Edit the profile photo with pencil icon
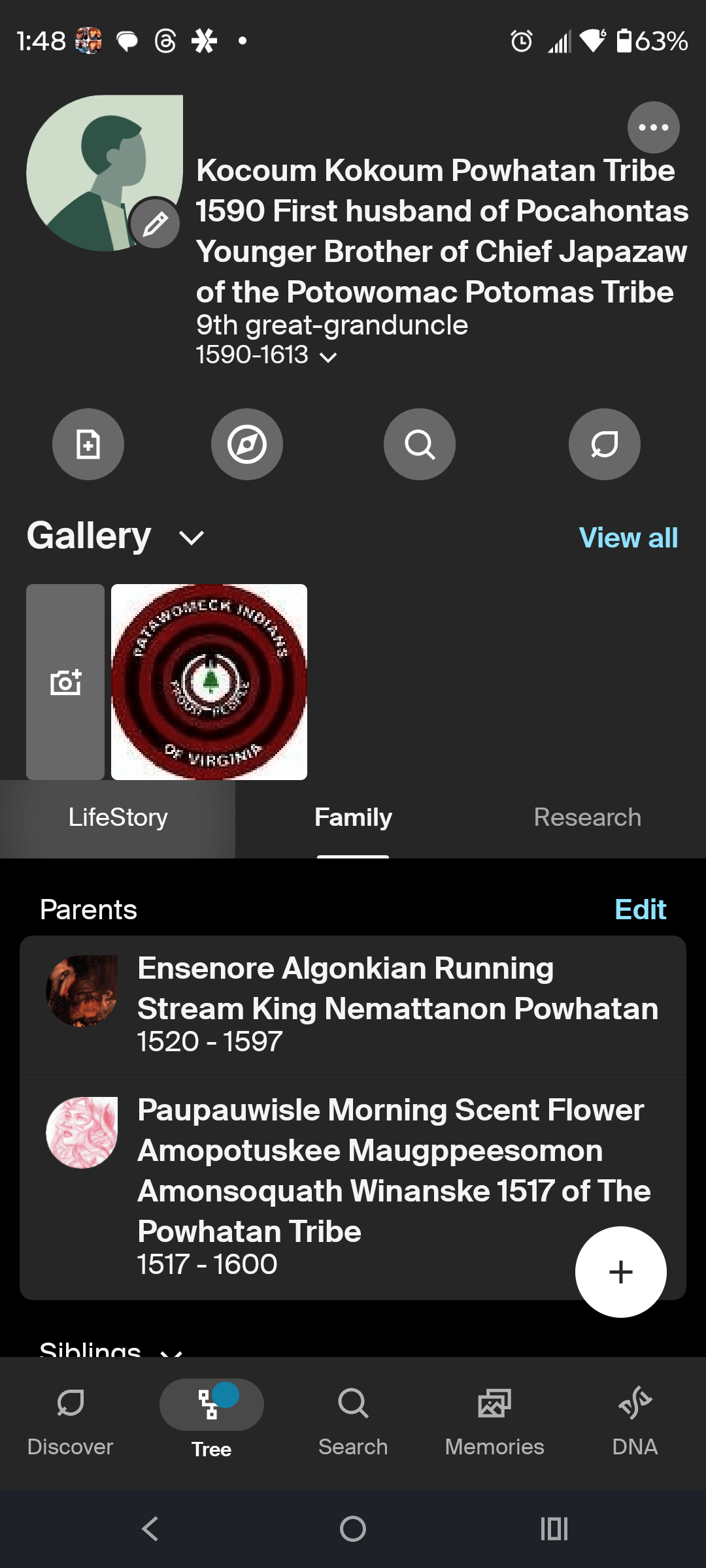The image size is (706, 1568). point(156,223)
